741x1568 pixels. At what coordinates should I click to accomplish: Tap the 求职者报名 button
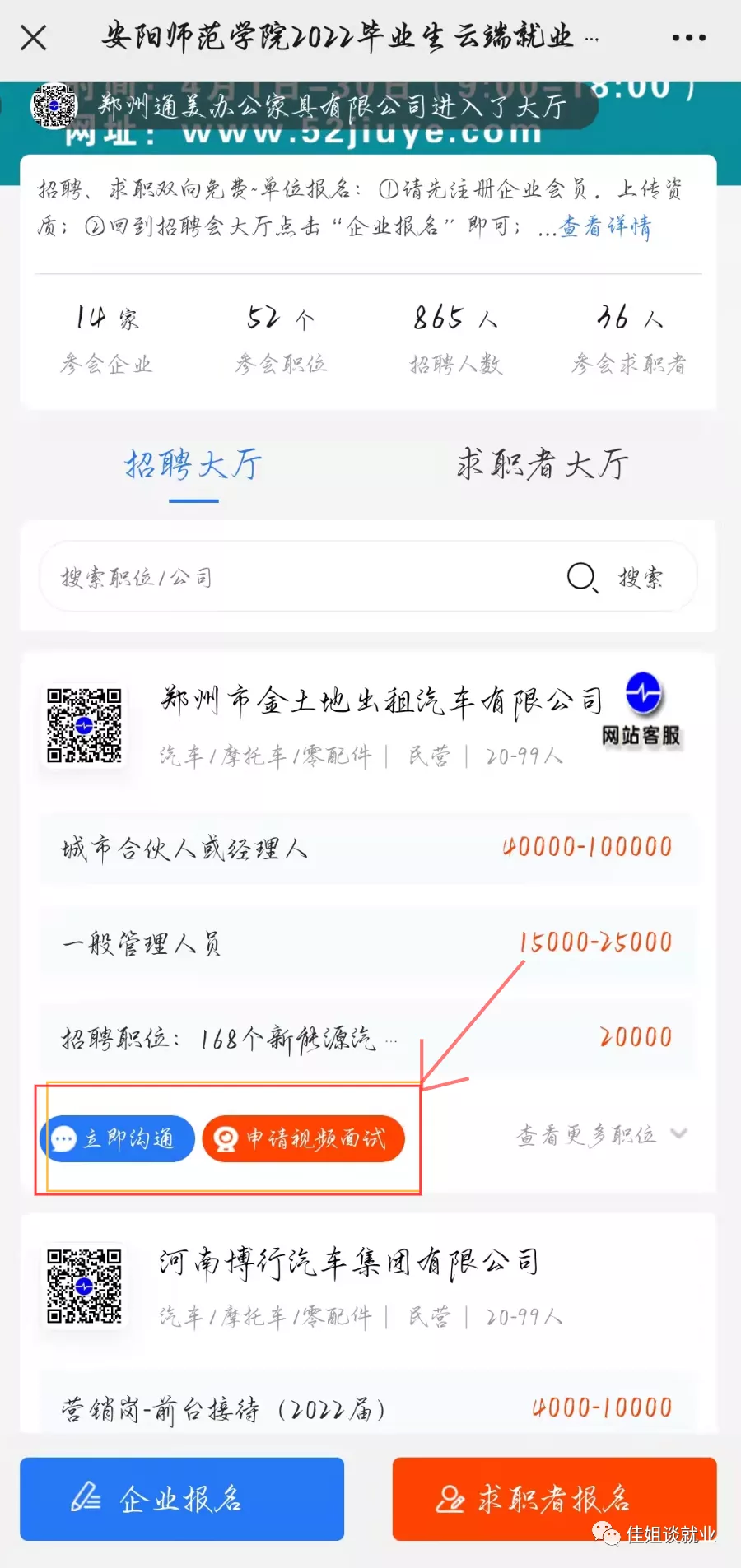[x=554, y=1499]
